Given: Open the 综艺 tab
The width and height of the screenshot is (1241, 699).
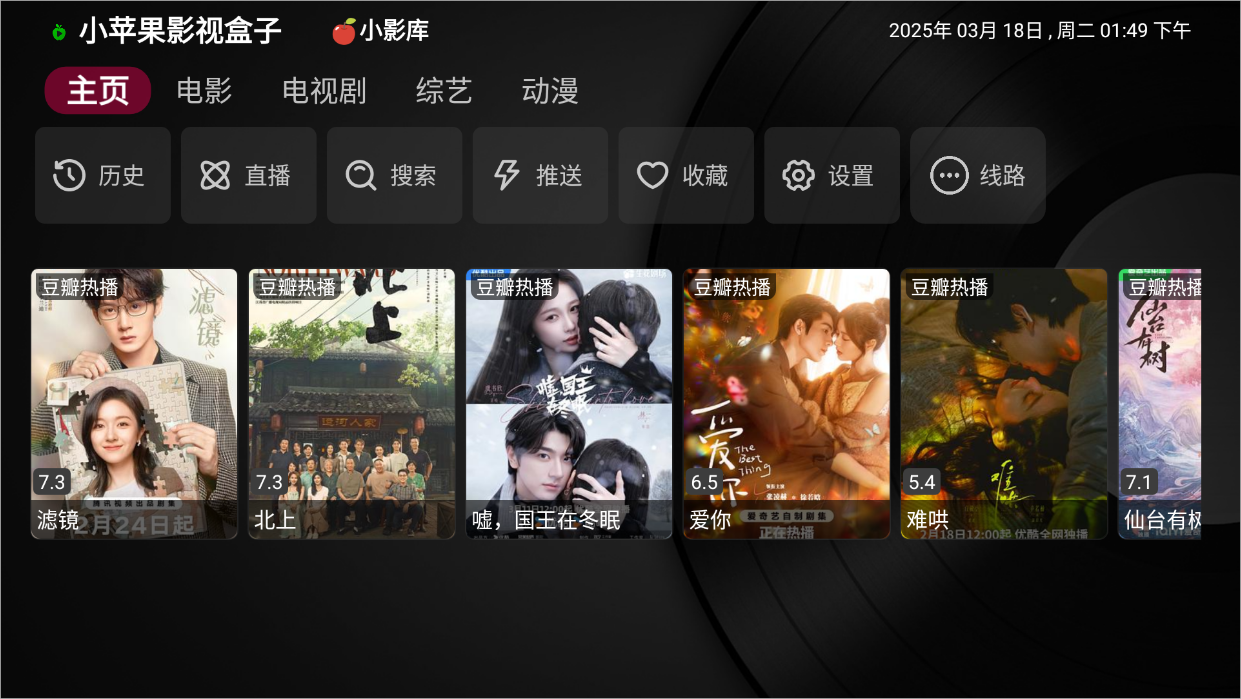Looking at the screenshot, I should [444, 91].
